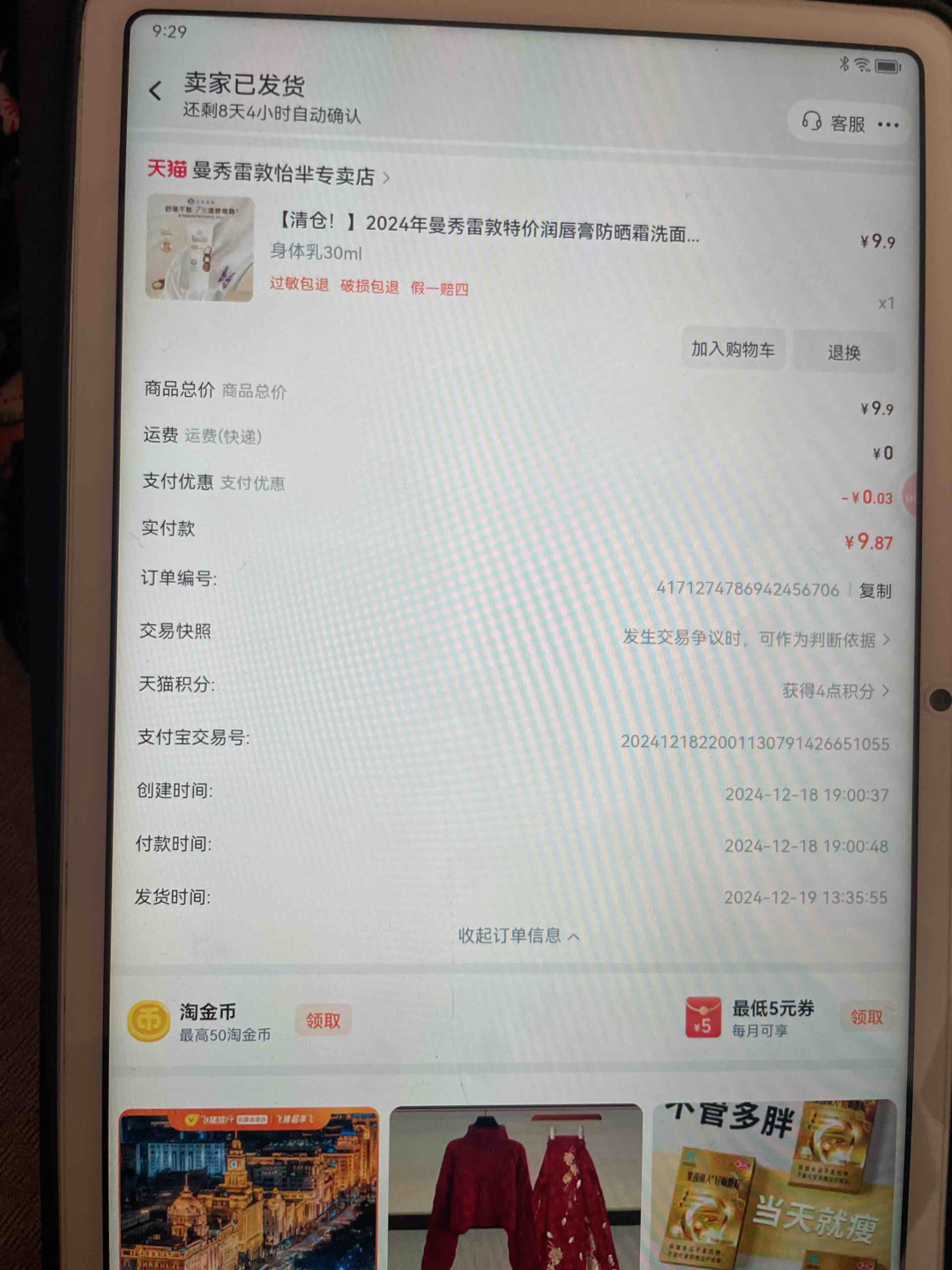View 天猫积分 points earned details
Image resolution: width=952 pixels, height=1270 pixels.
[835, 691]
